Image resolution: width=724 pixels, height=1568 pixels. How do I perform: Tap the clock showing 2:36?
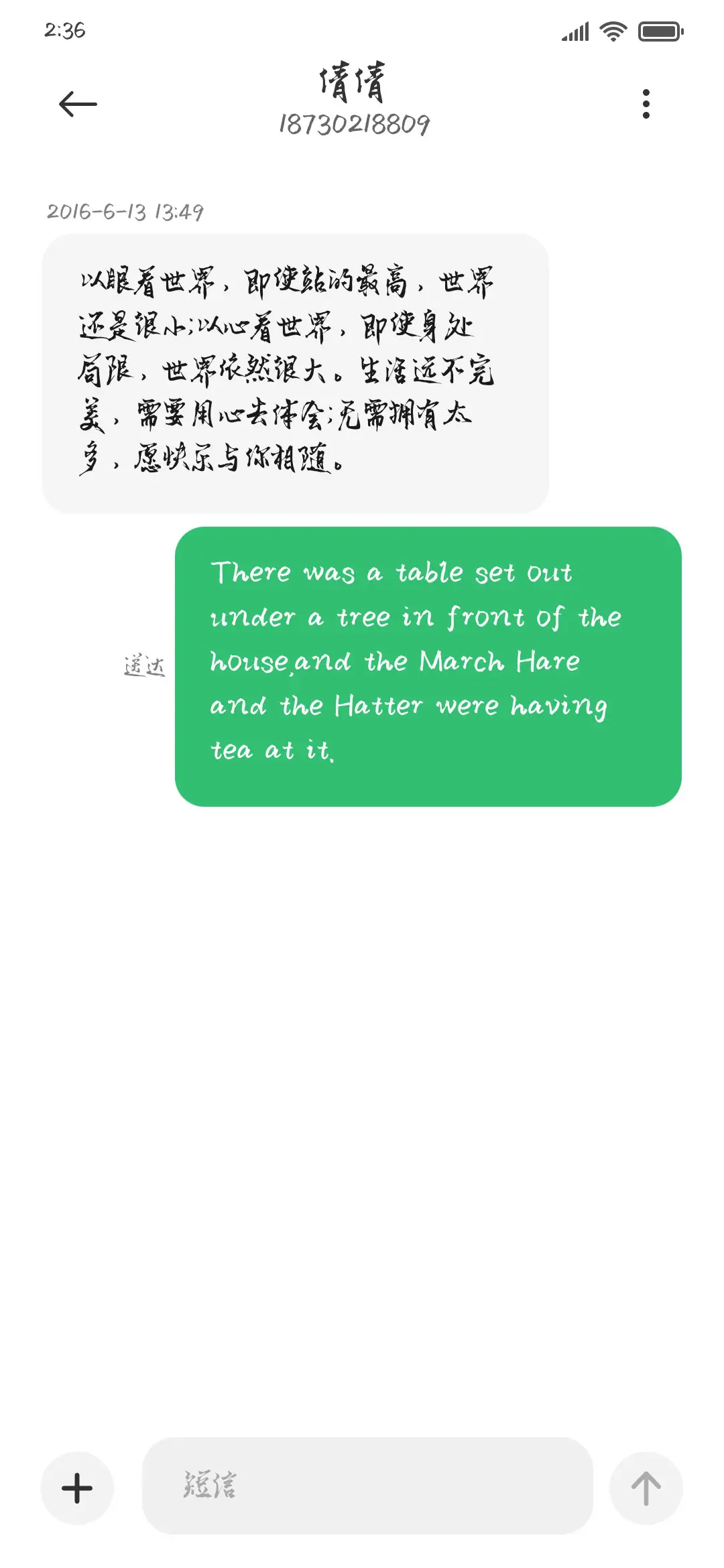(x=65, y=28)
